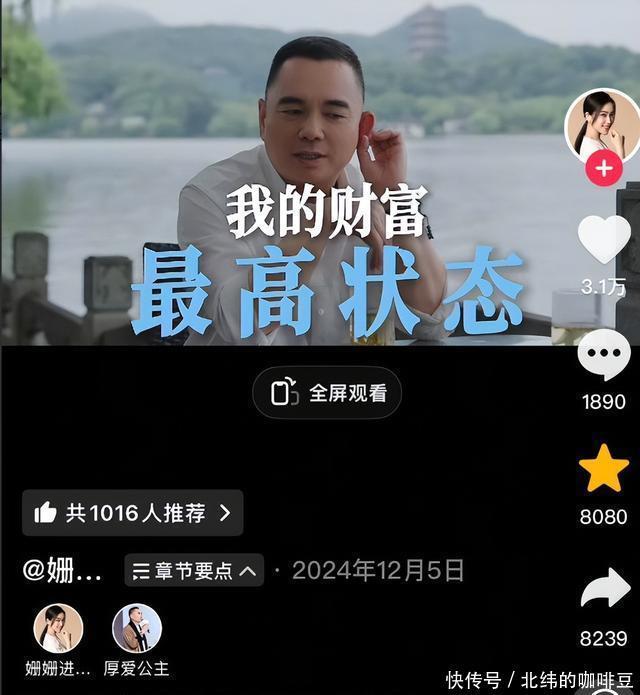
Task: Tap 全屏观看 to watch fullscreen
Action: (x=327, y=393)
